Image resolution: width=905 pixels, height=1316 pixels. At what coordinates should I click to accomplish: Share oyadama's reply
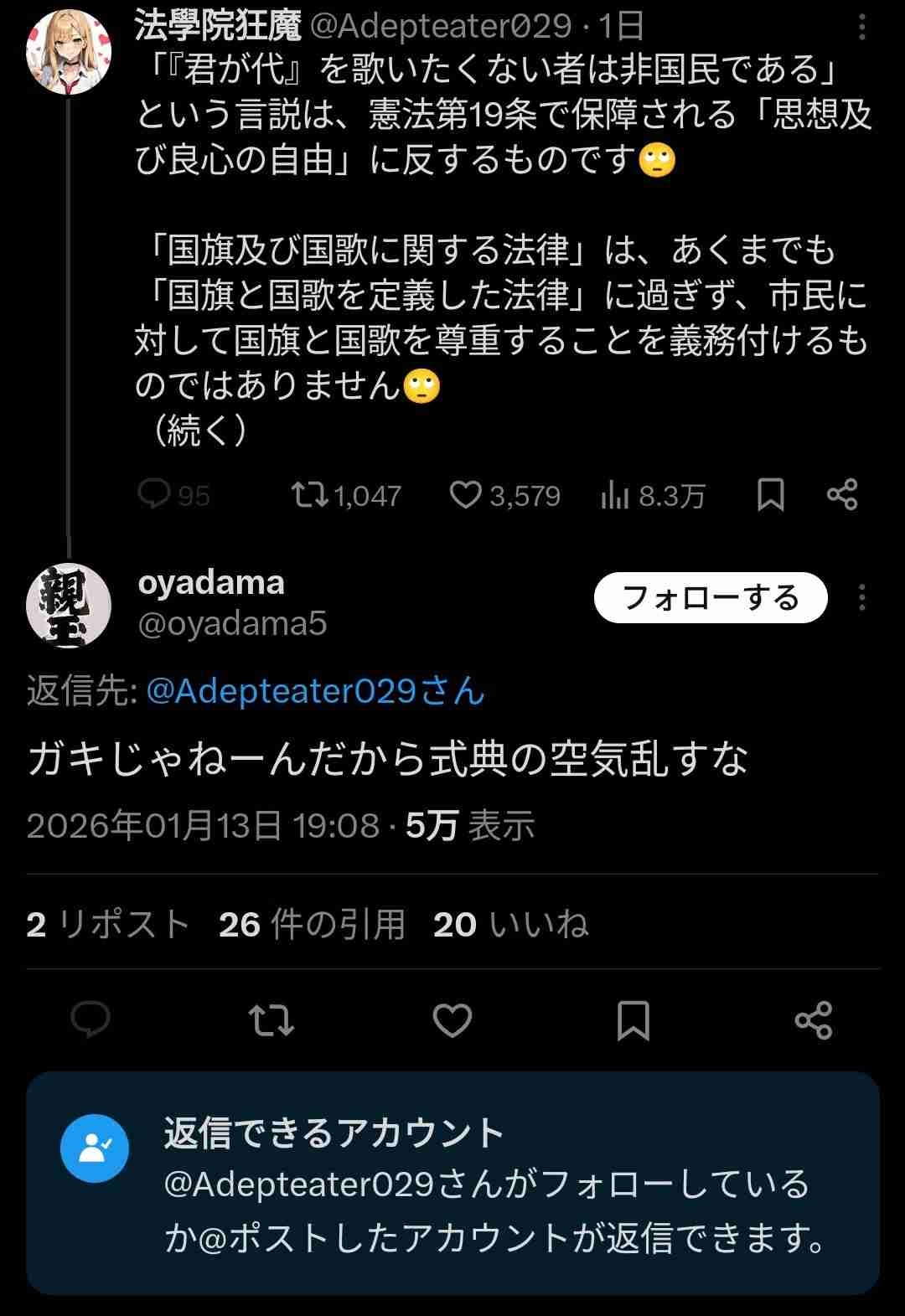pyautogui.click(x=813, y=1020)
